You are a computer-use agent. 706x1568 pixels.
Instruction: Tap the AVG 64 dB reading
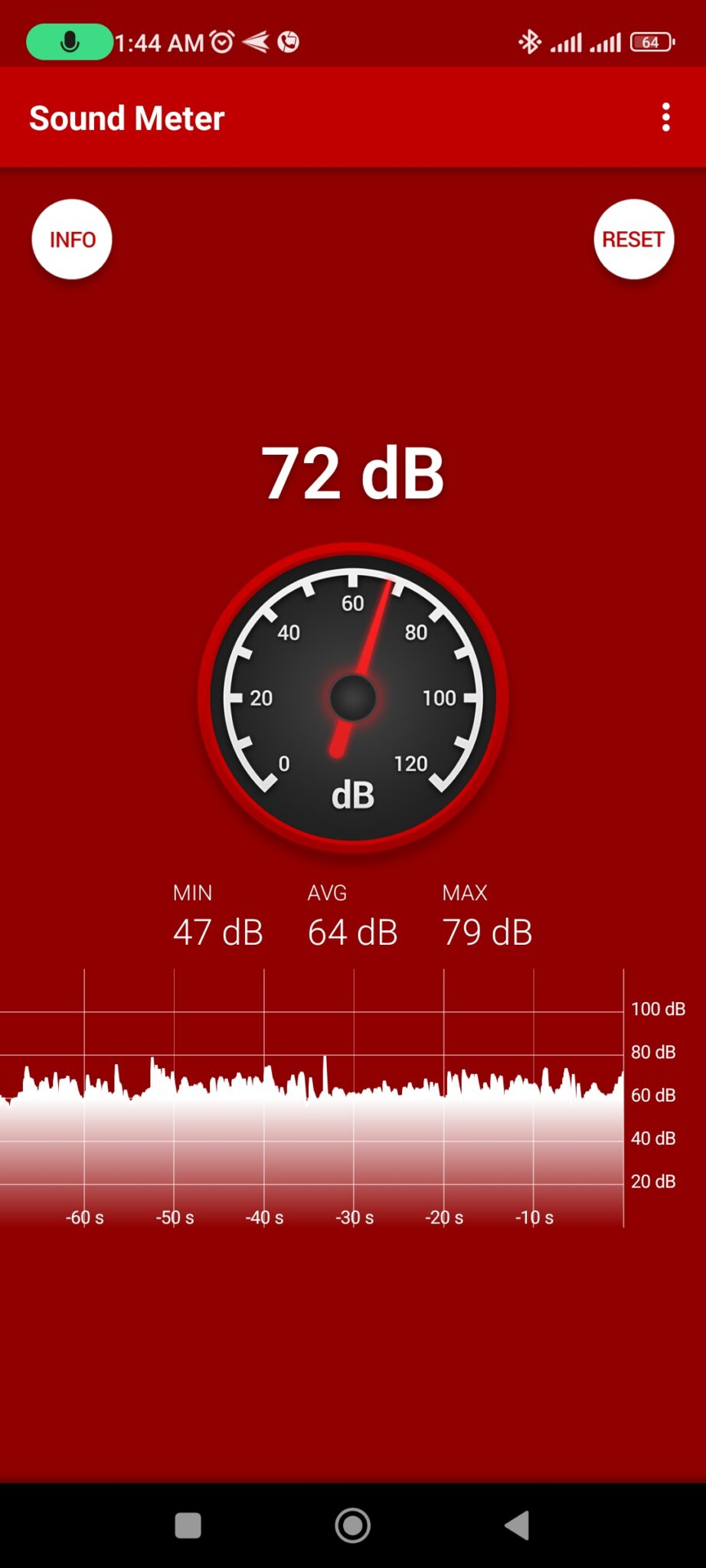click(352, 931)
